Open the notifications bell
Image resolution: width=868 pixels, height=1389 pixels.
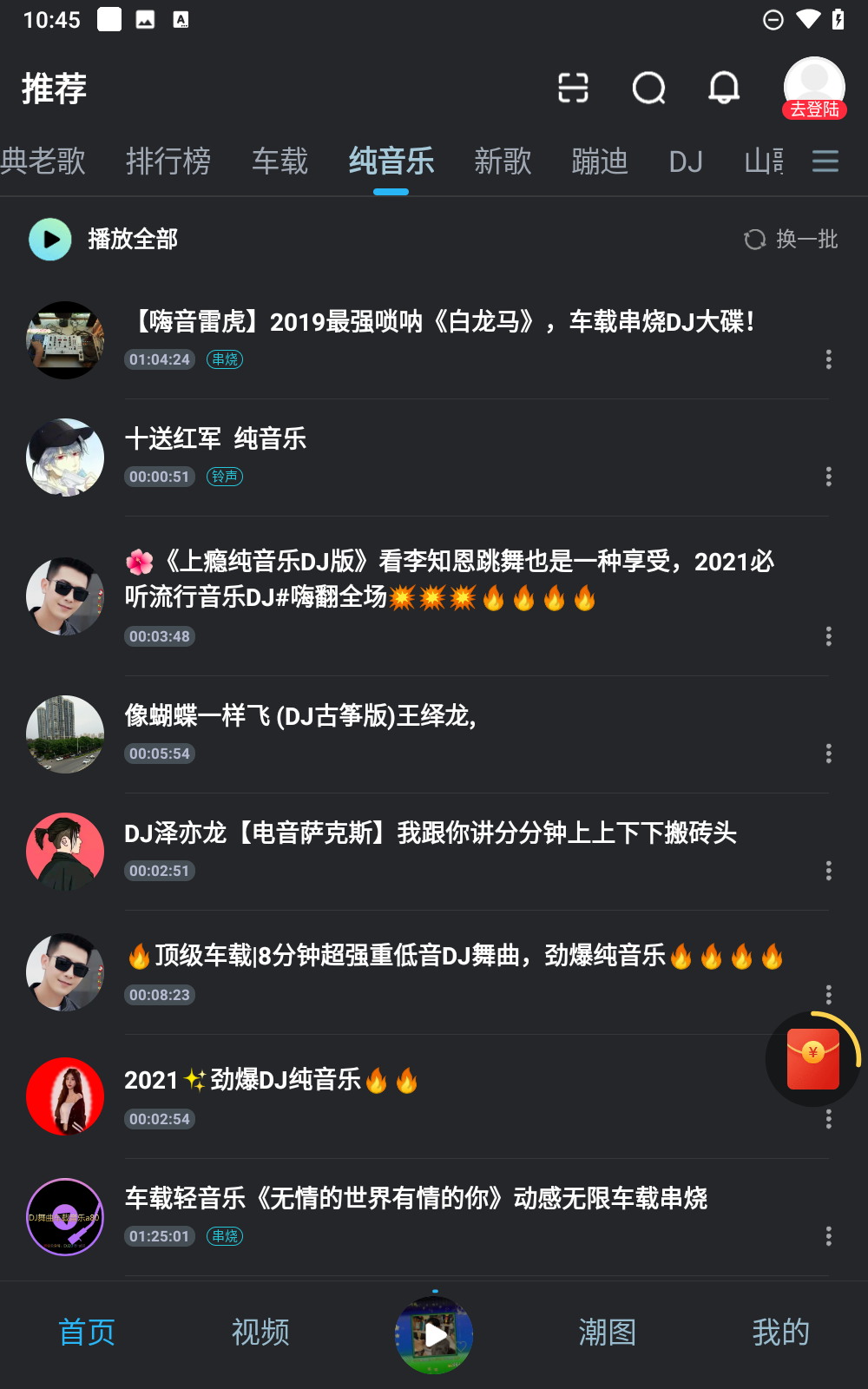[724, 88]
